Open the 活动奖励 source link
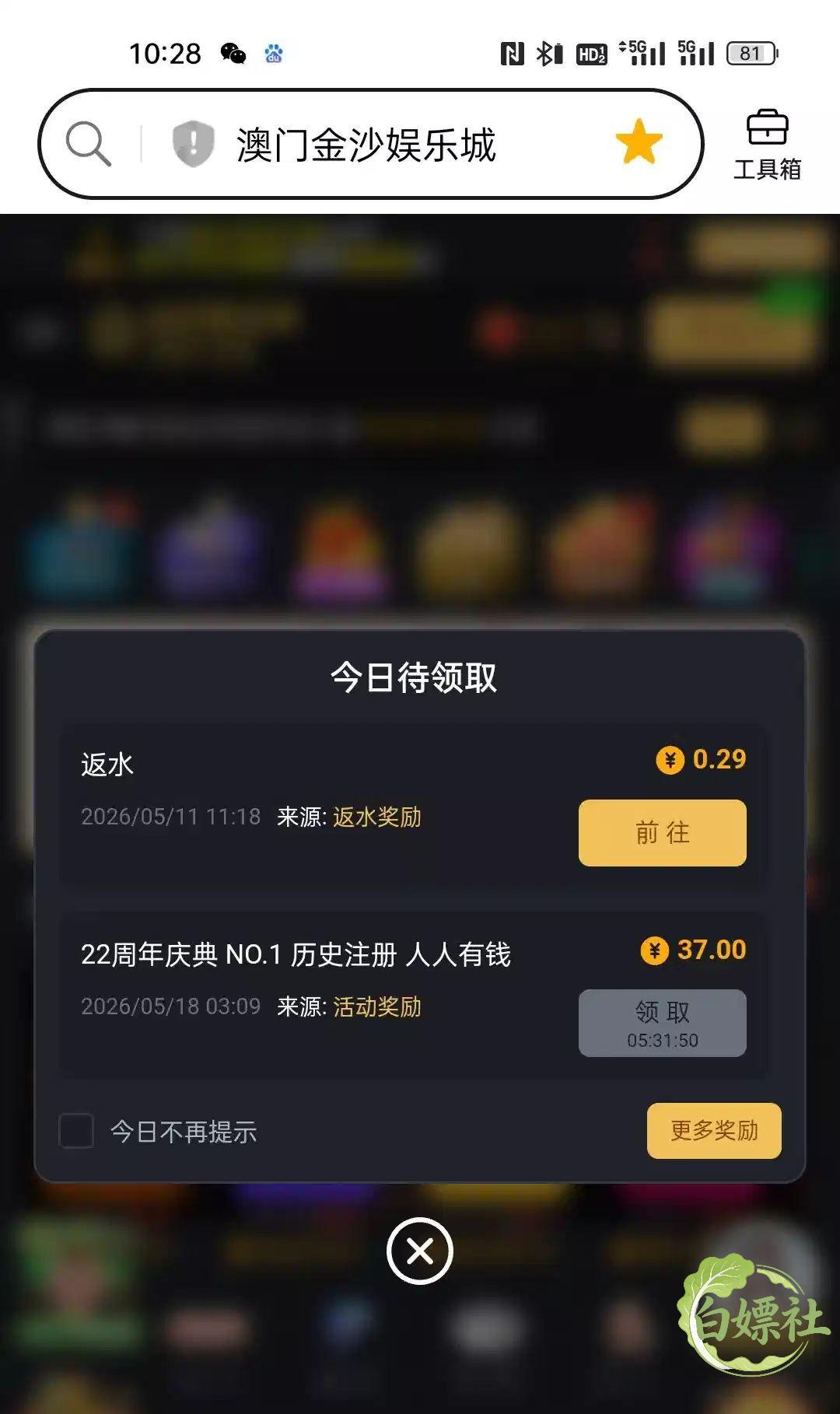 (x=377, y=1006)
